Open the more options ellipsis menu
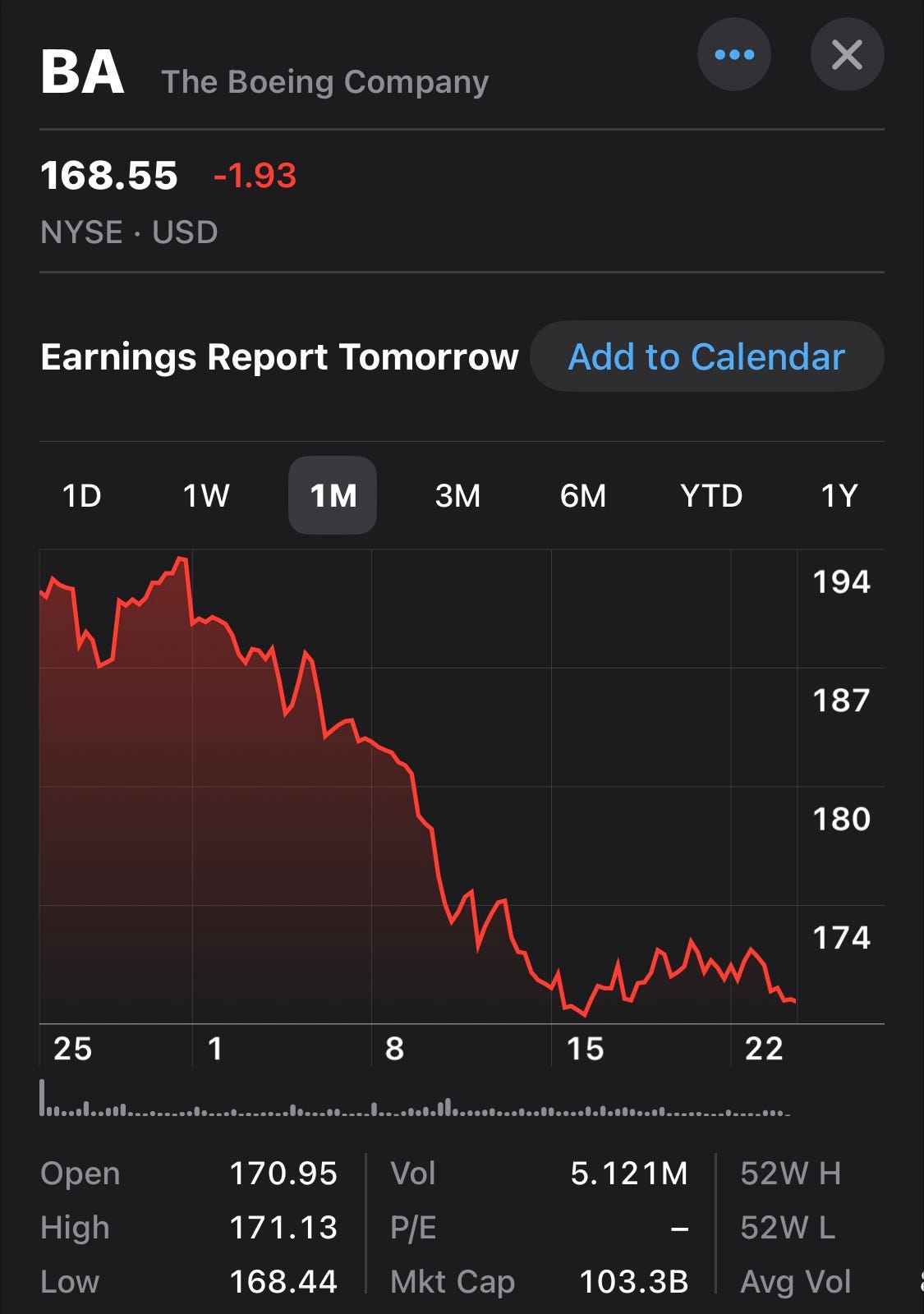Image resolution: width=924 pixels, height=1314 pixels. (735, 54)
